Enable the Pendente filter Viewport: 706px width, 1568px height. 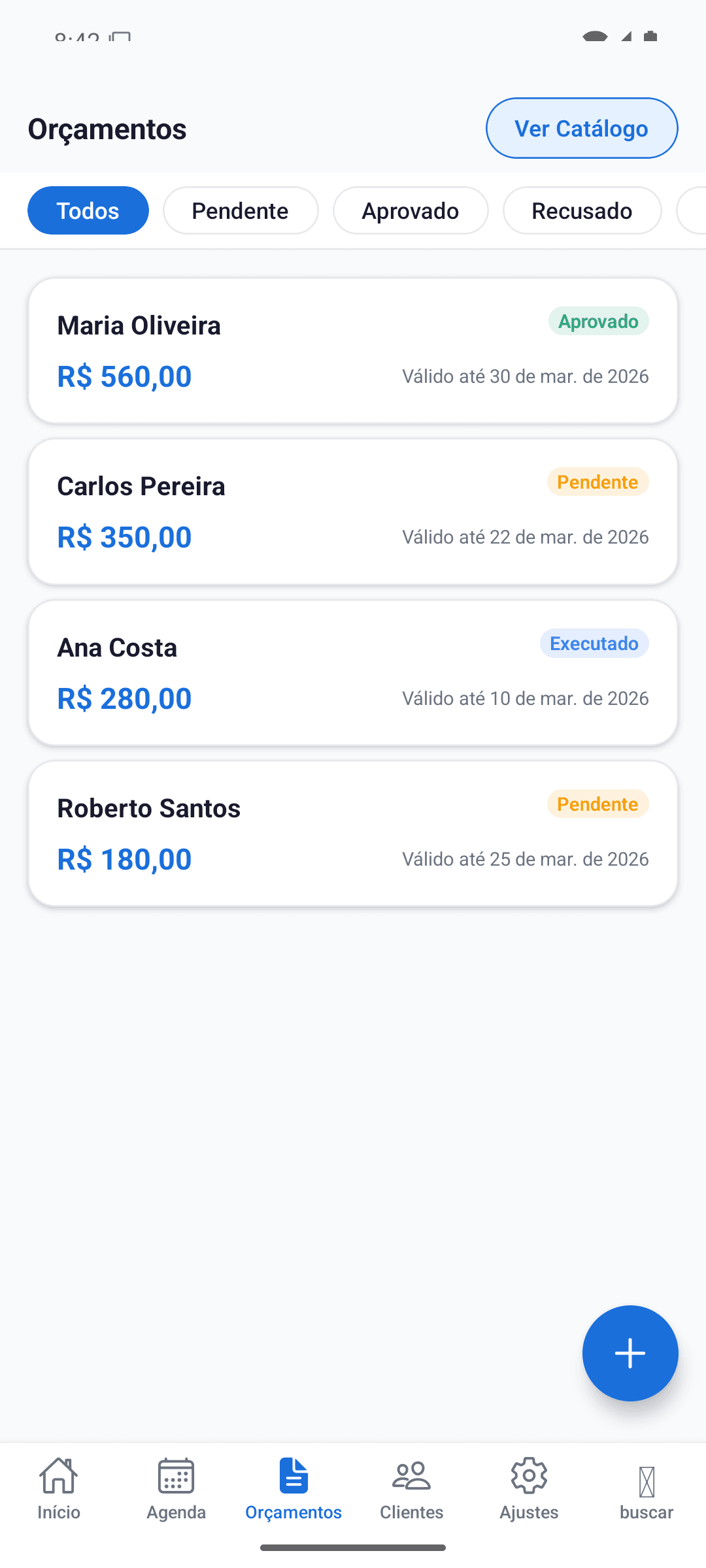[x=241, y=210]
